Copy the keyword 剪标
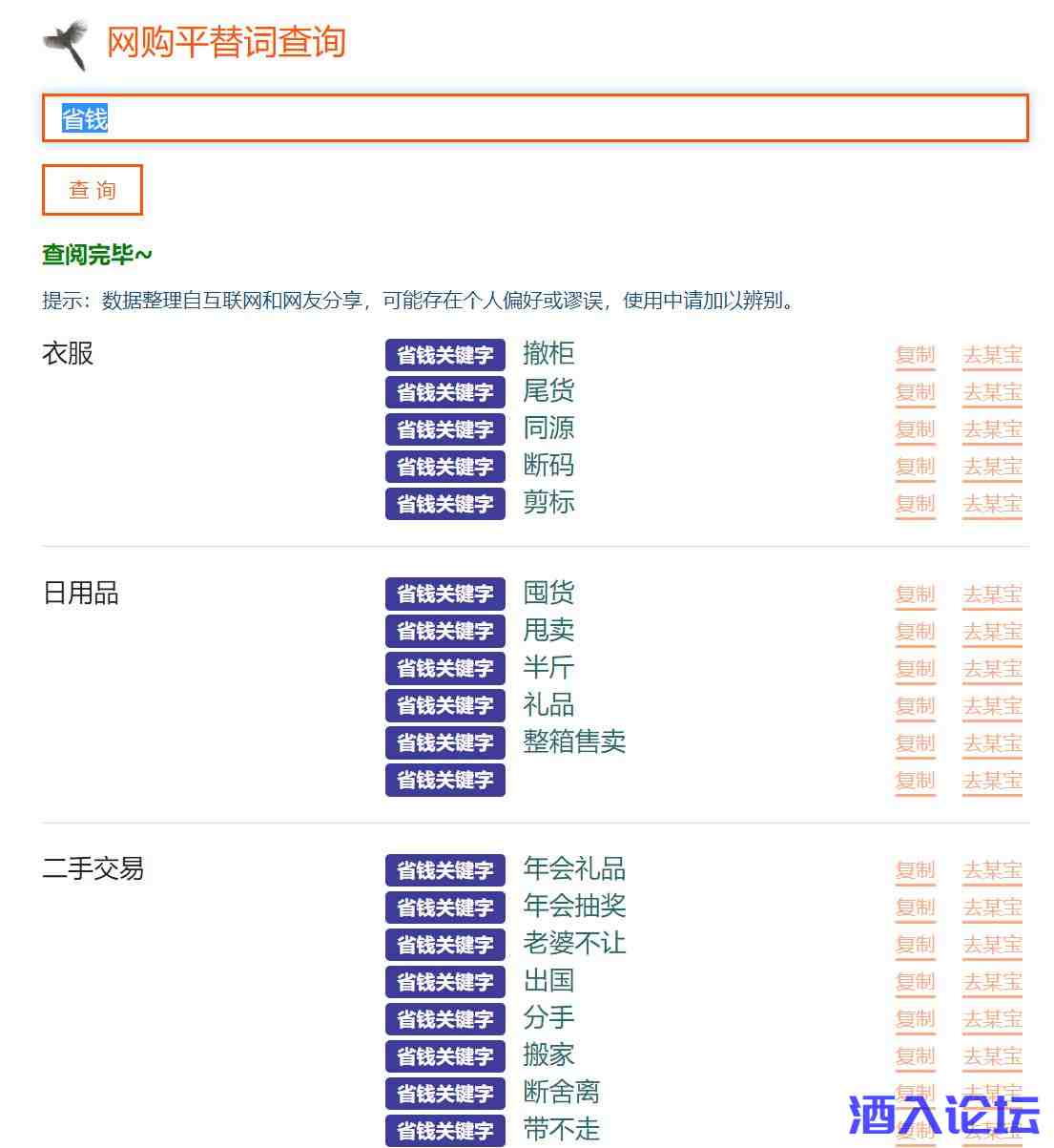This screenshot has width=1054, height=1148. [x=915, y=504]
